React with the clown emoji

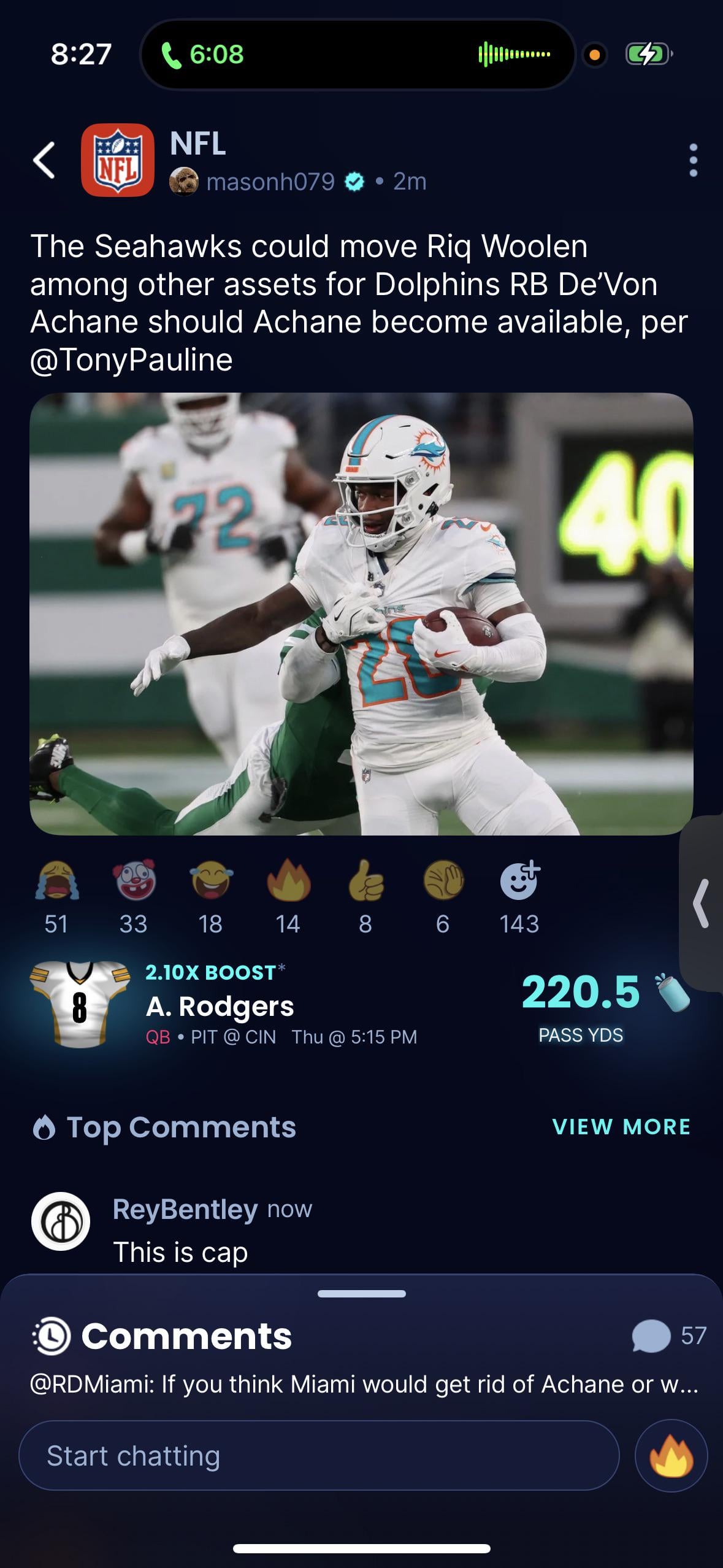coord(134,882)
